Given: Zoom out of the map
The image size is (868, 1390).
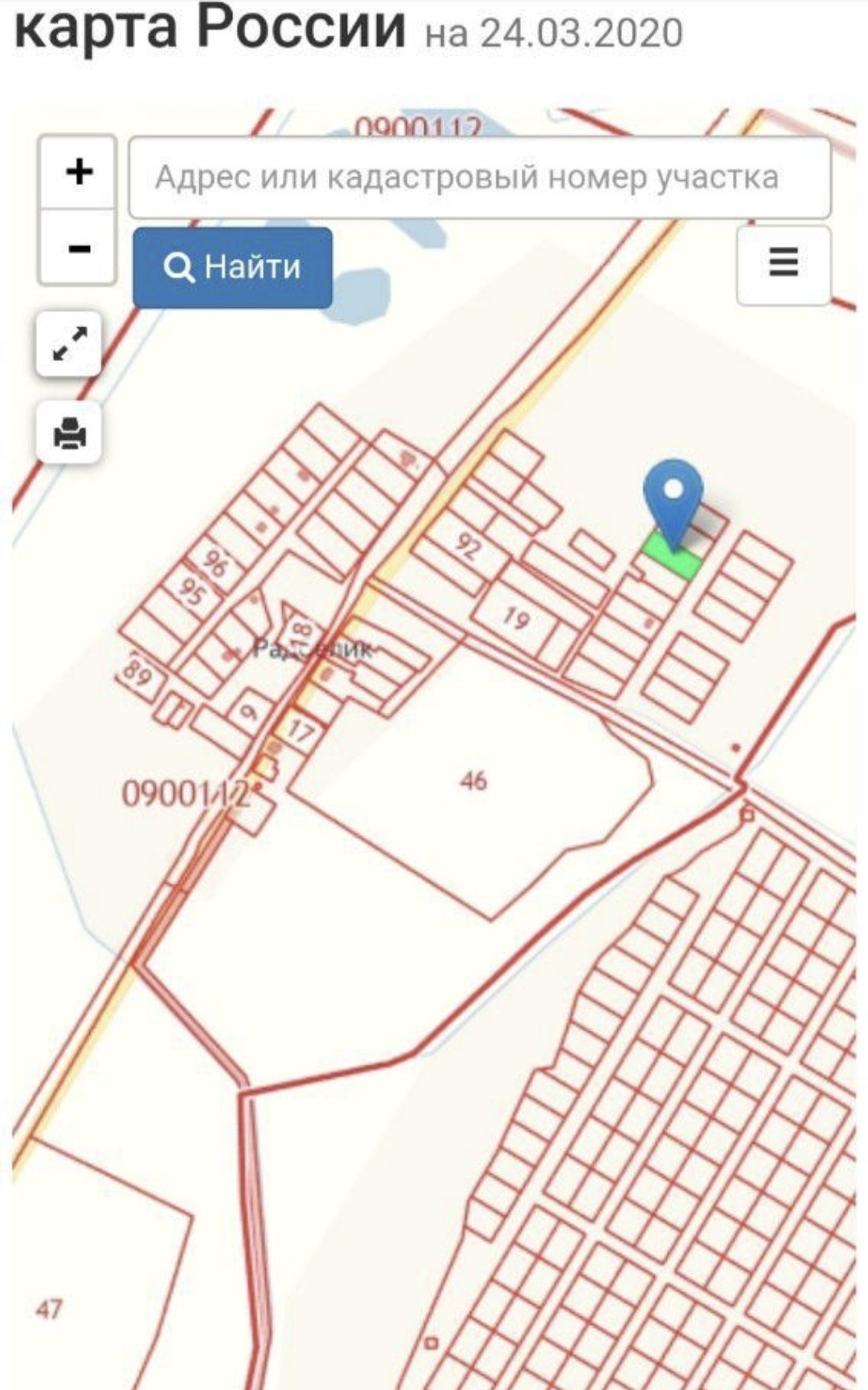Looking at the screenshot, I should click(x=78, y=248).
